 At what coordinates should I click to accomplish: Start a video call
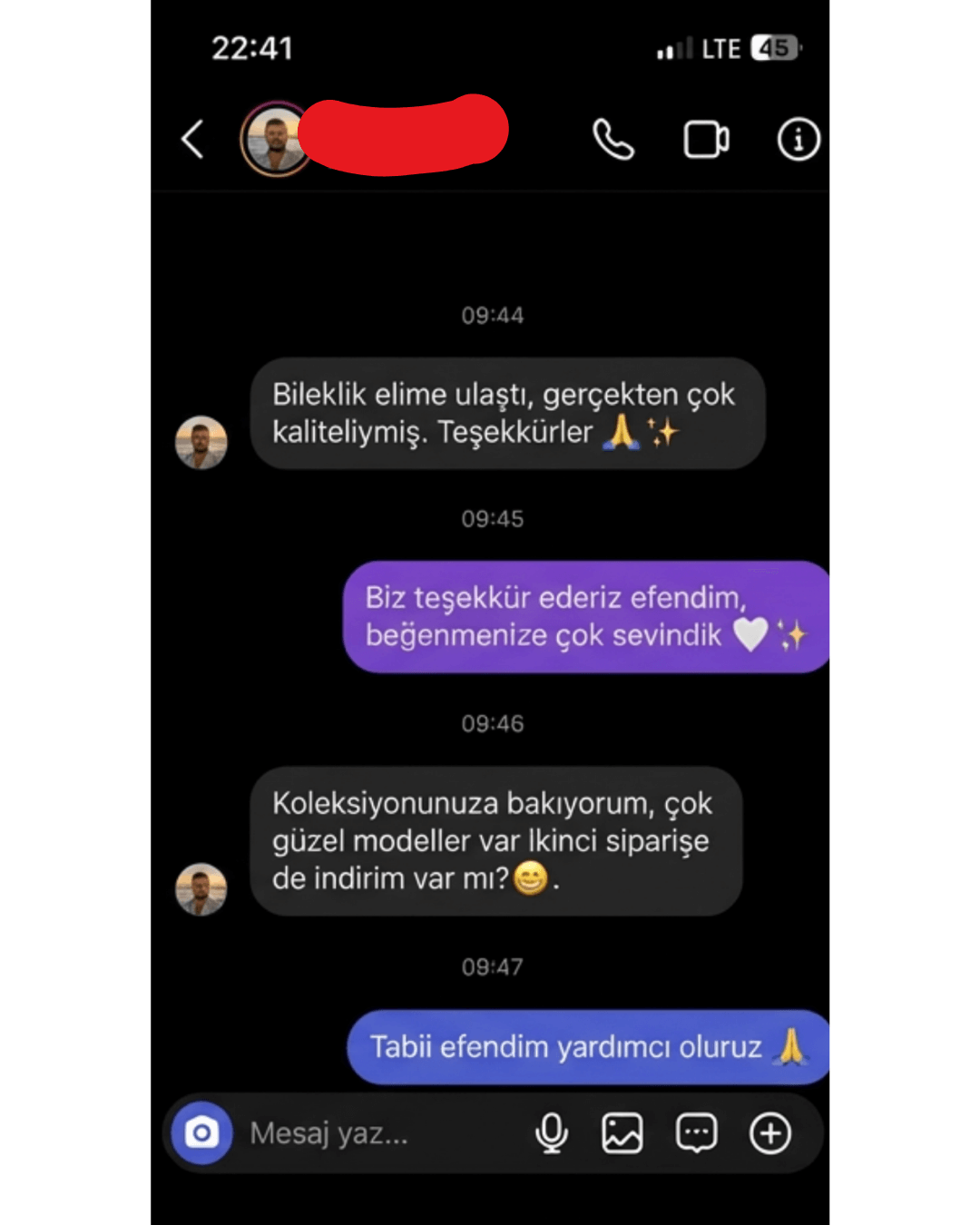pyautogui.click(x=706, y=140)
